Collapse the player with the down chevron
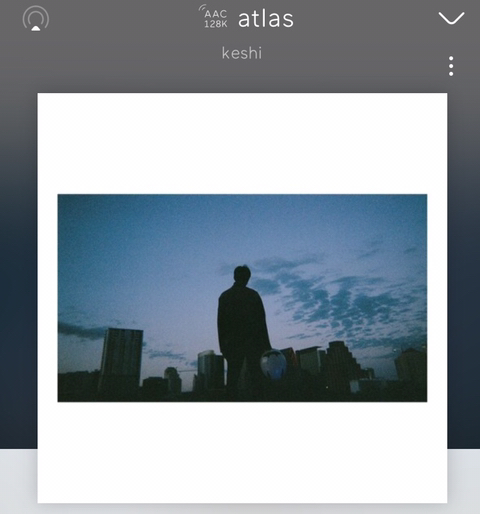 click(451, 18)
